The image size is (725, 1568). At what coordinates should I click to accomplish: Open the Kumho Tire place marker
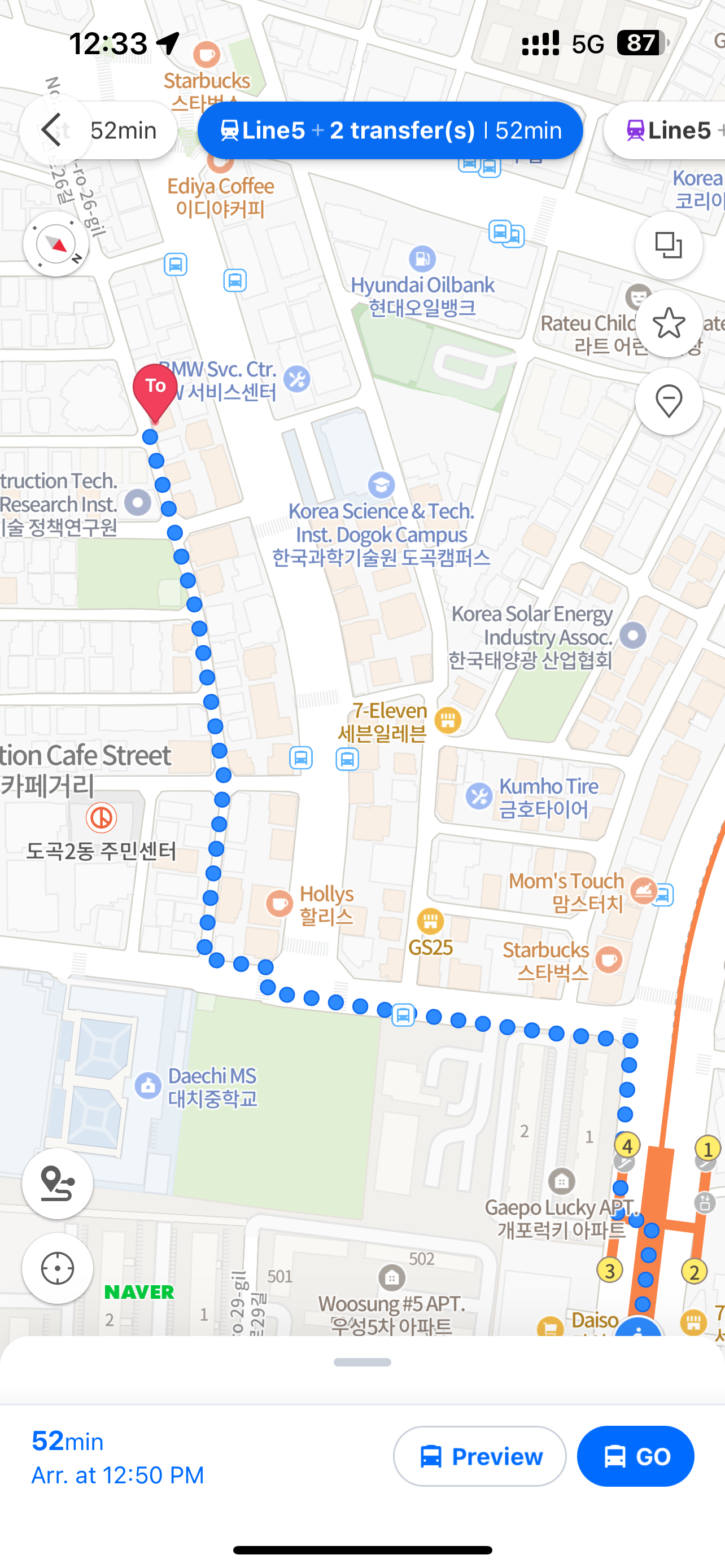(x=479, y=796)
